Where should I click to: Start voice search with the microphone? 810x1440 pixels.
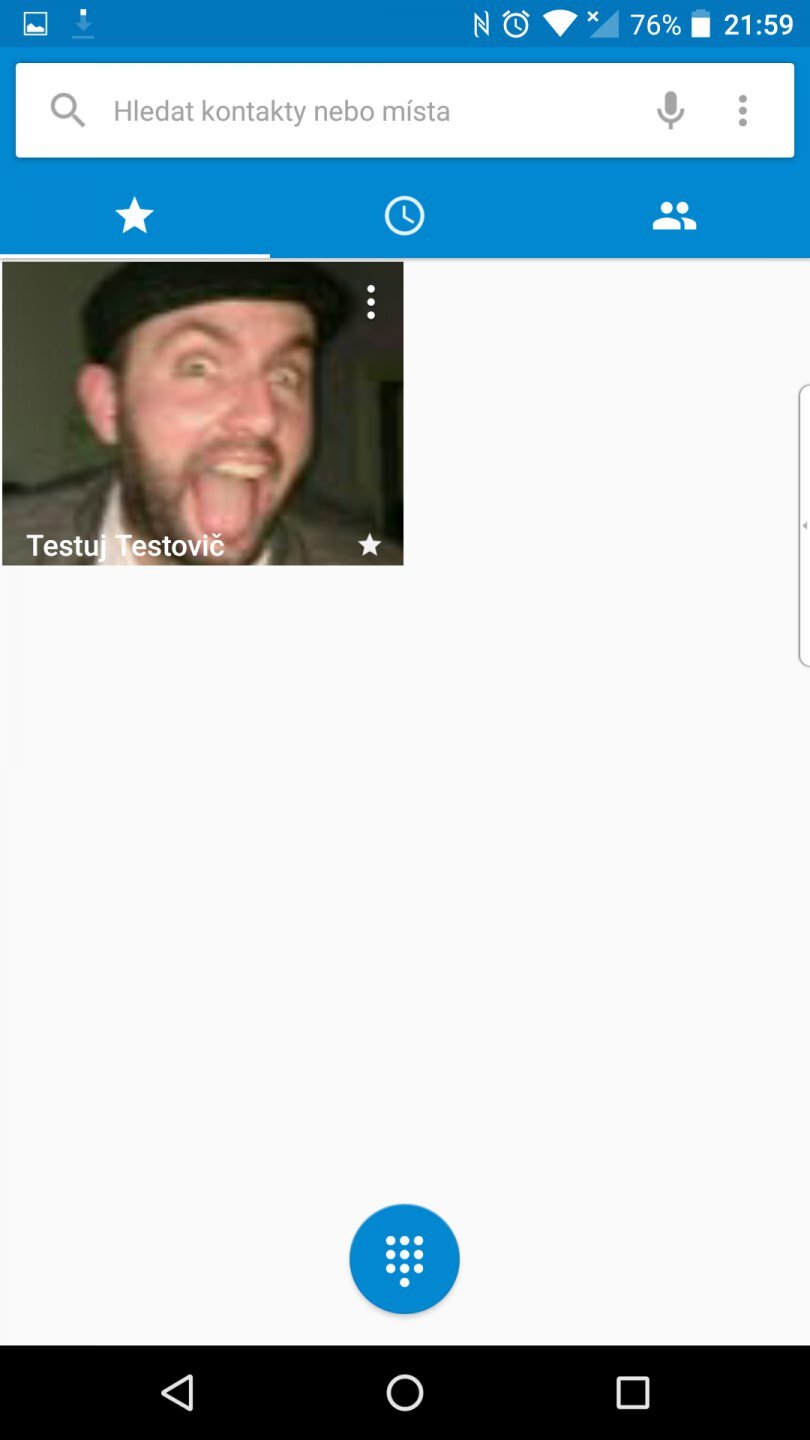(670, 111)
